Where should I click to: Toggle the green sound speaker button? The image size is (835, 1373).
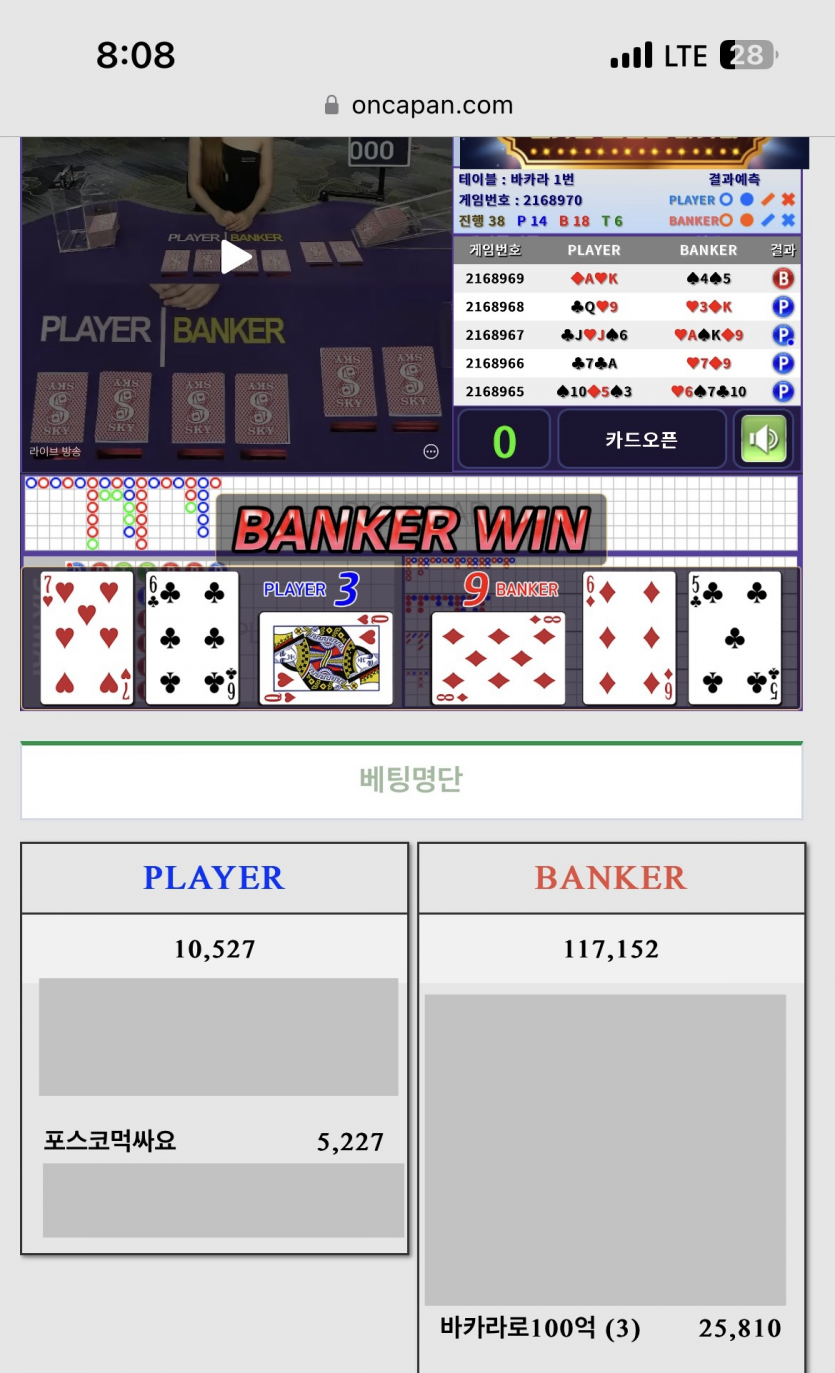pyautogui.click(x=764, y=439)
